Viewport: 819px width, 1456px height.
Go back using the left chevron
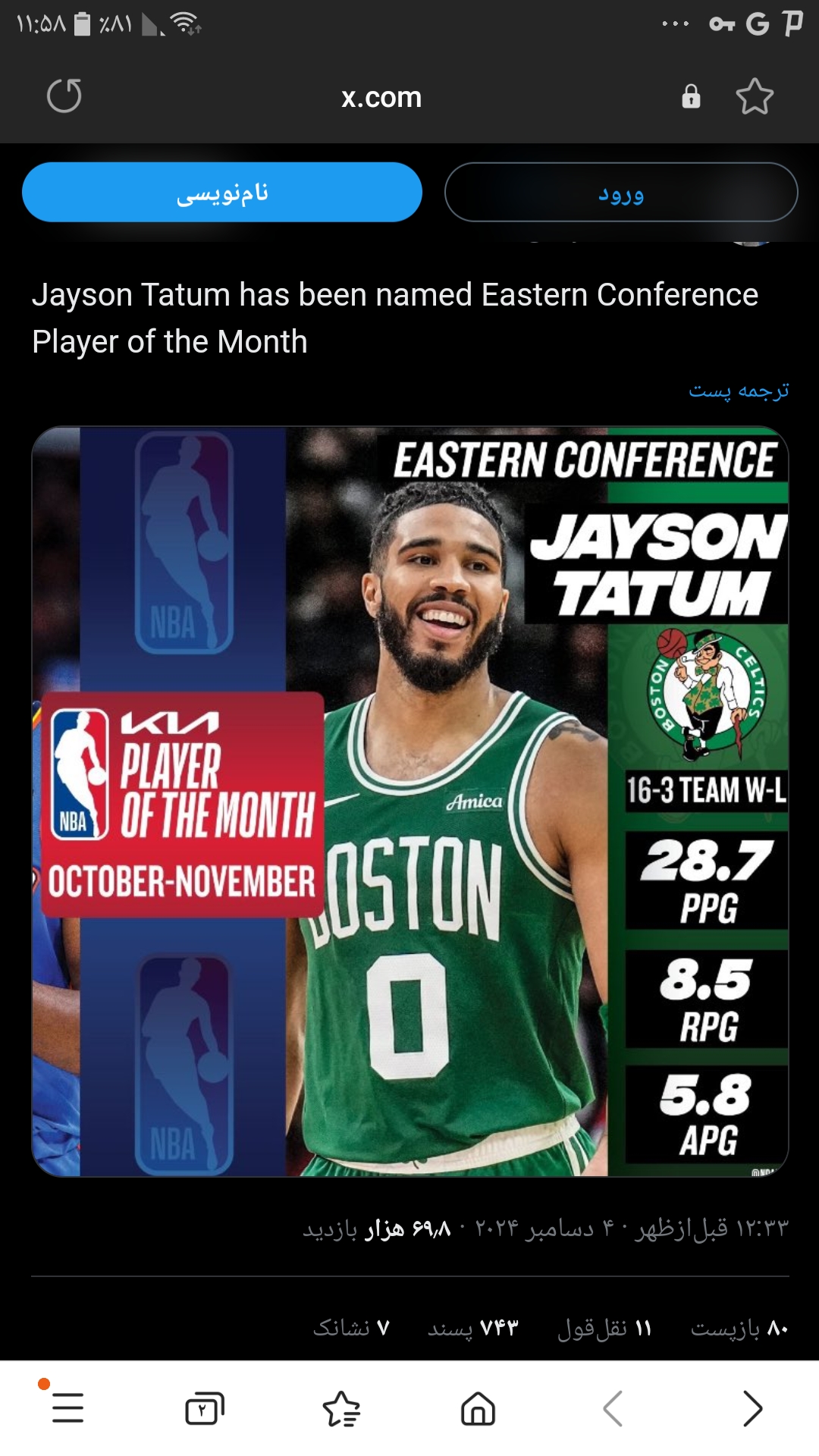point(613,1409)
